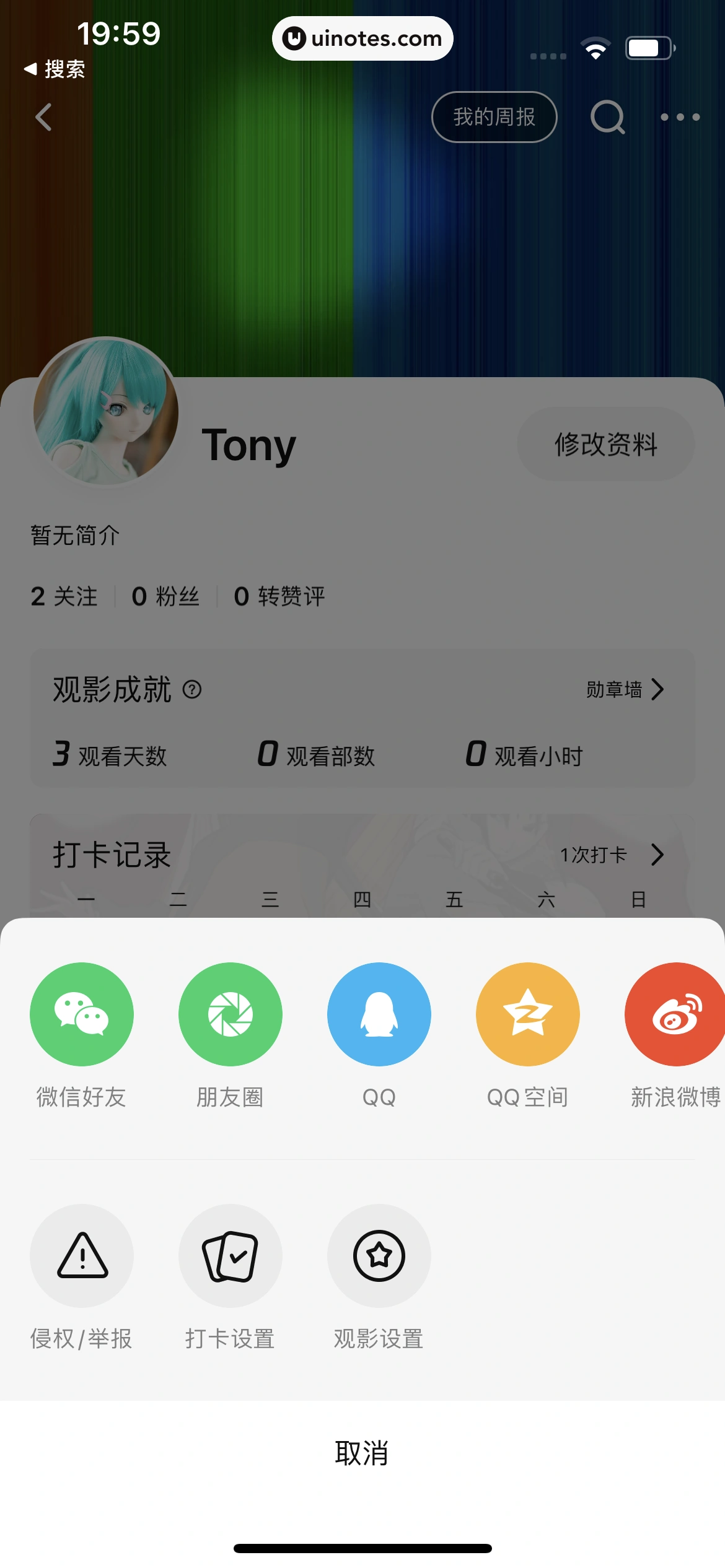Image resolution: width=725 pixels, height=1568 pixels.
Task: Expand 勋章墙 via its chevron
Action: (x=658, y=689)
